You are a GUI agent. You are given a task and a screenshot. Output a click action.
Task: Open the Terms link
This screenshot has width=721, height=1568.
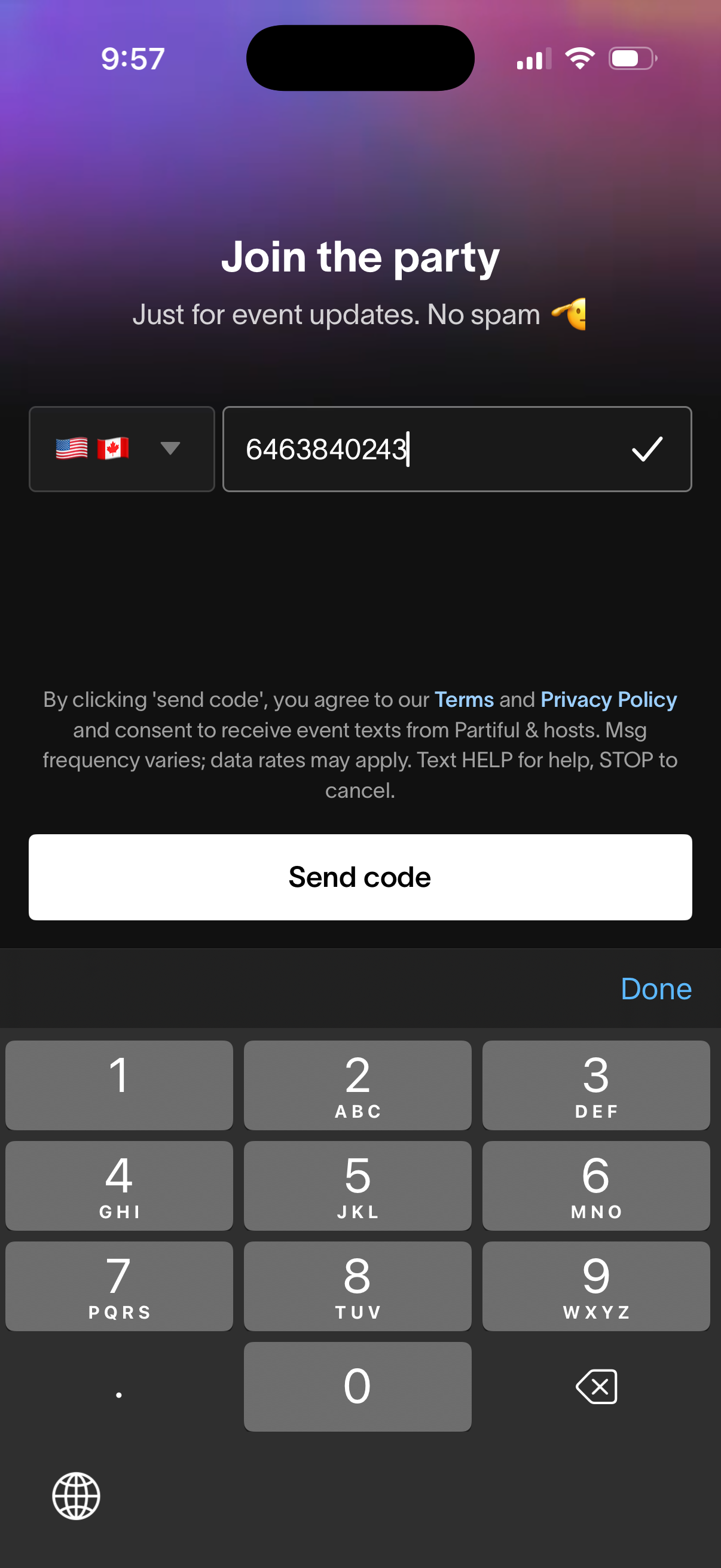click(465, 700)
